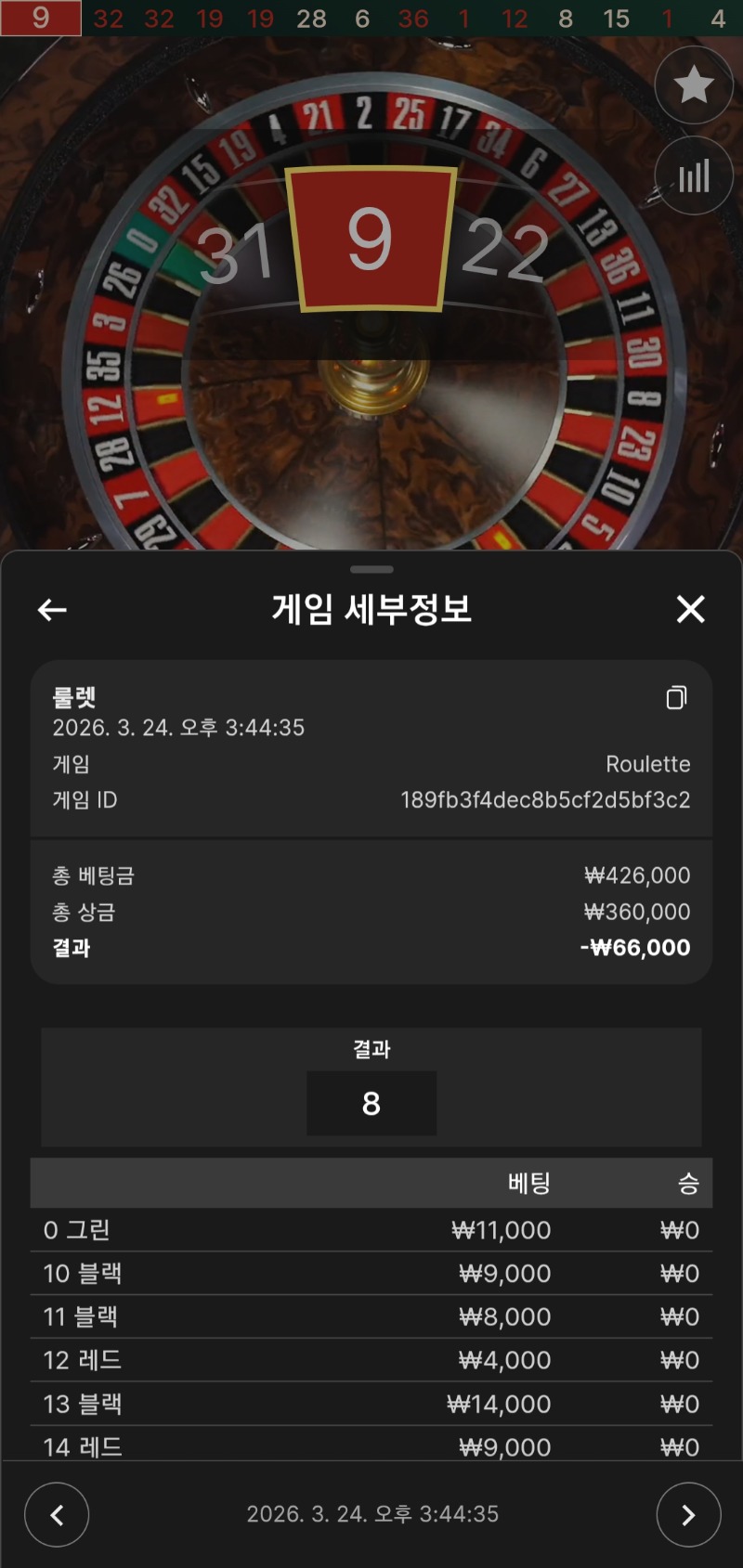Open the favorites star button
This screenshot has width=743, height=1568.
[693, 85]
